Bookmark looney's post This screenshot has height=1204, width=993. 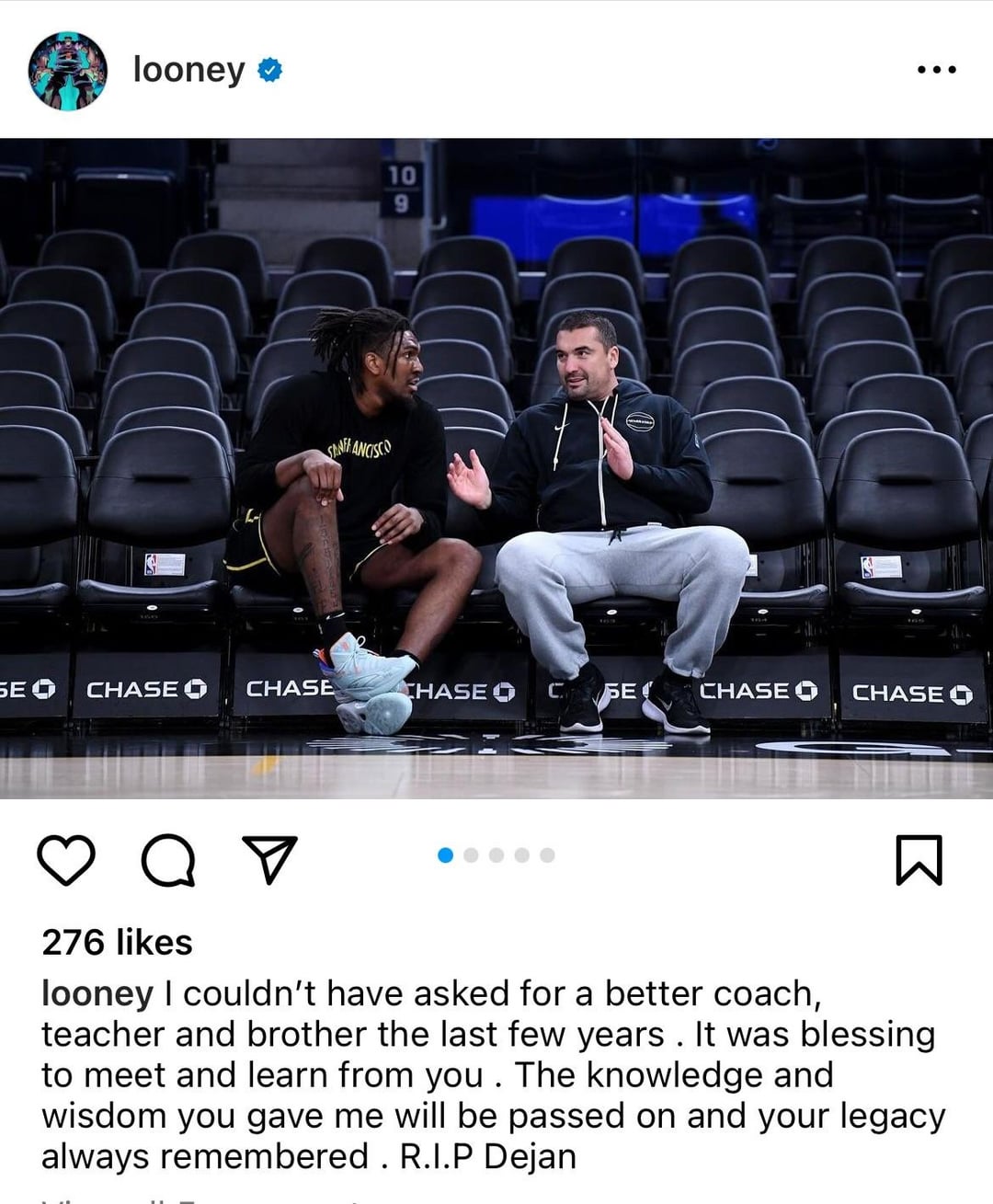click(x=919, y=860)
